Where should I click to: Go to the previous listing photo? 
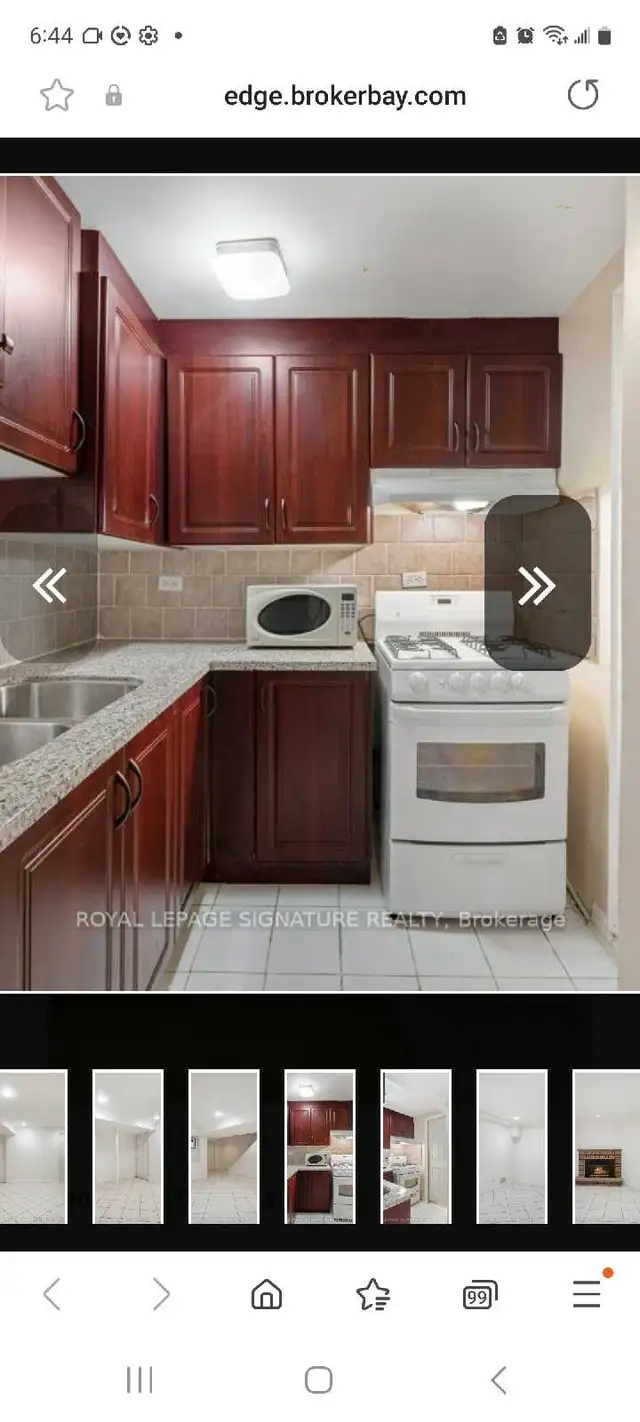pos(48,584)
